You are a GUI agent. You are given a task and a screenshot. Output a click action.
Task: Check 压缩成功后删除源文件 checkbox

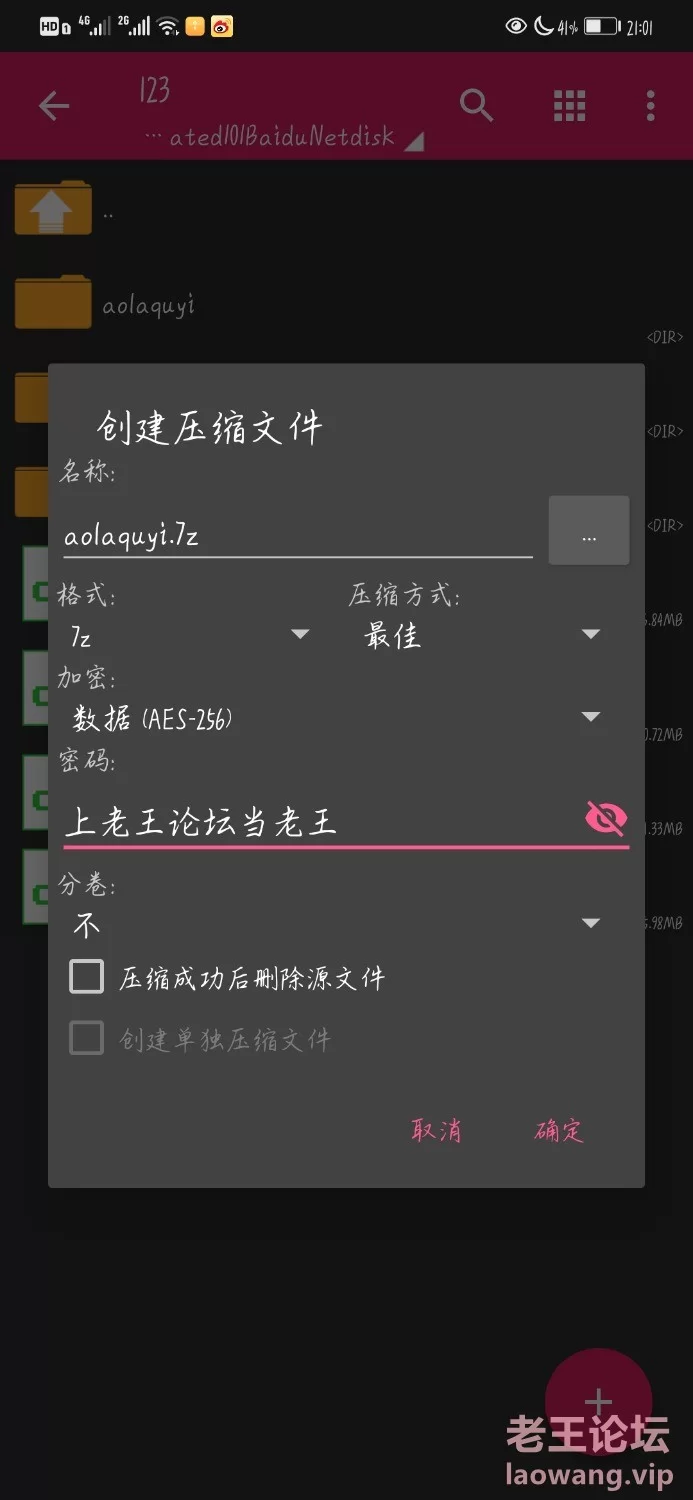[x=87, y=977]
